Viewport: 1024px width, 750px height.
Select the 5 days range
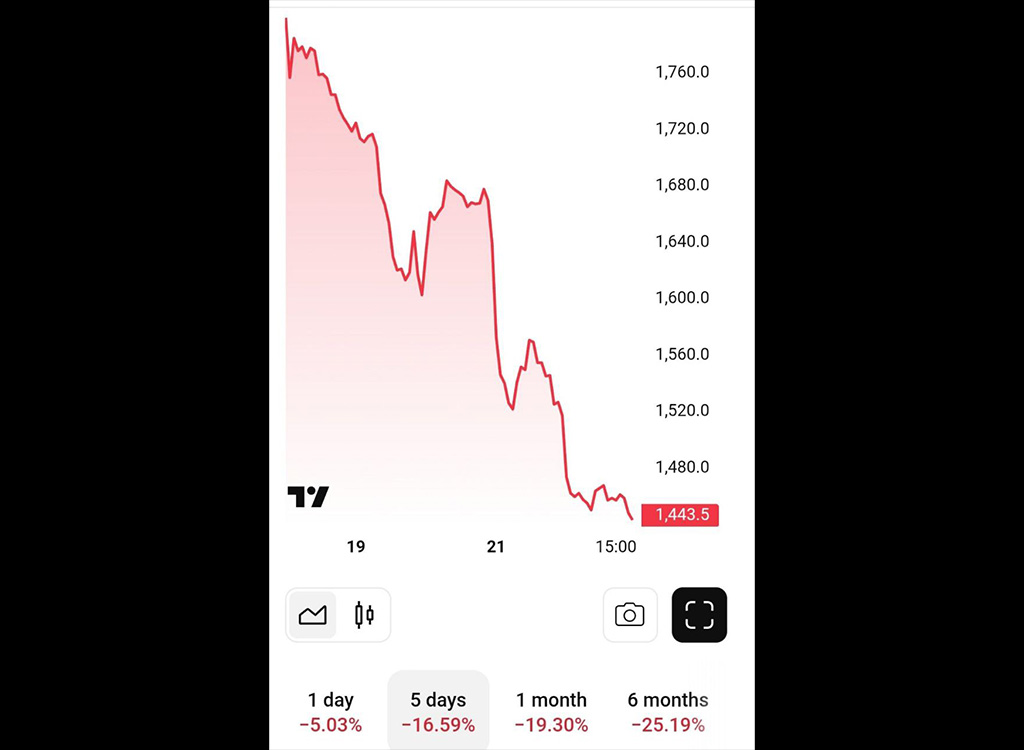tap(438, 711)
